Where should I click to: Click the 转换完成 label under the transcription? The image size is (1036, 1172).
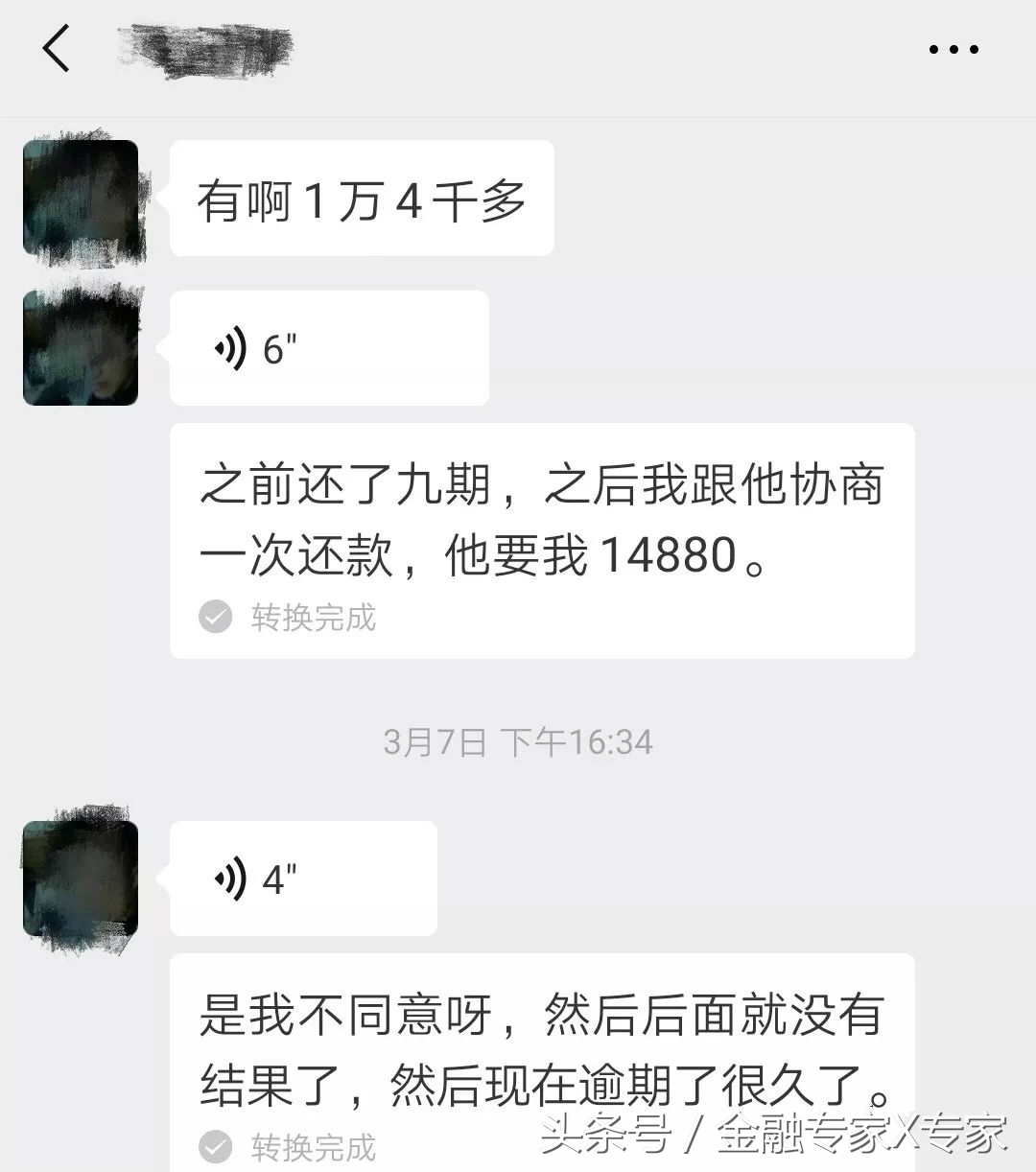tap(312, 620)
